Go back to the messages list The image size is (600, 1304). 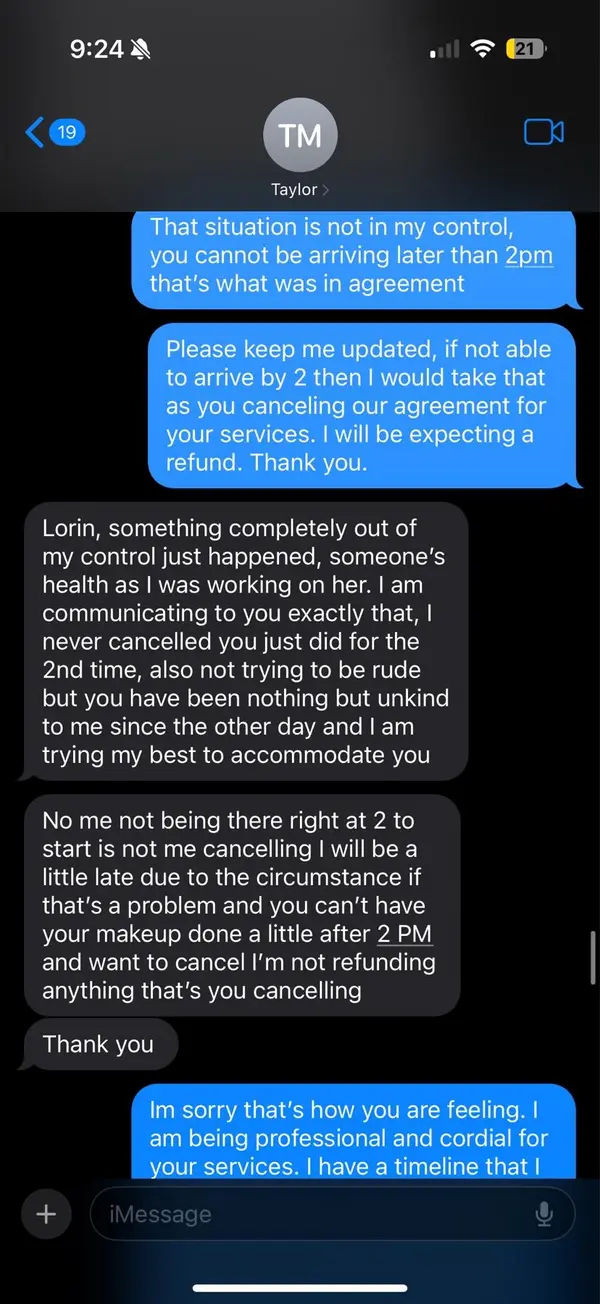[x=55, y=132]
